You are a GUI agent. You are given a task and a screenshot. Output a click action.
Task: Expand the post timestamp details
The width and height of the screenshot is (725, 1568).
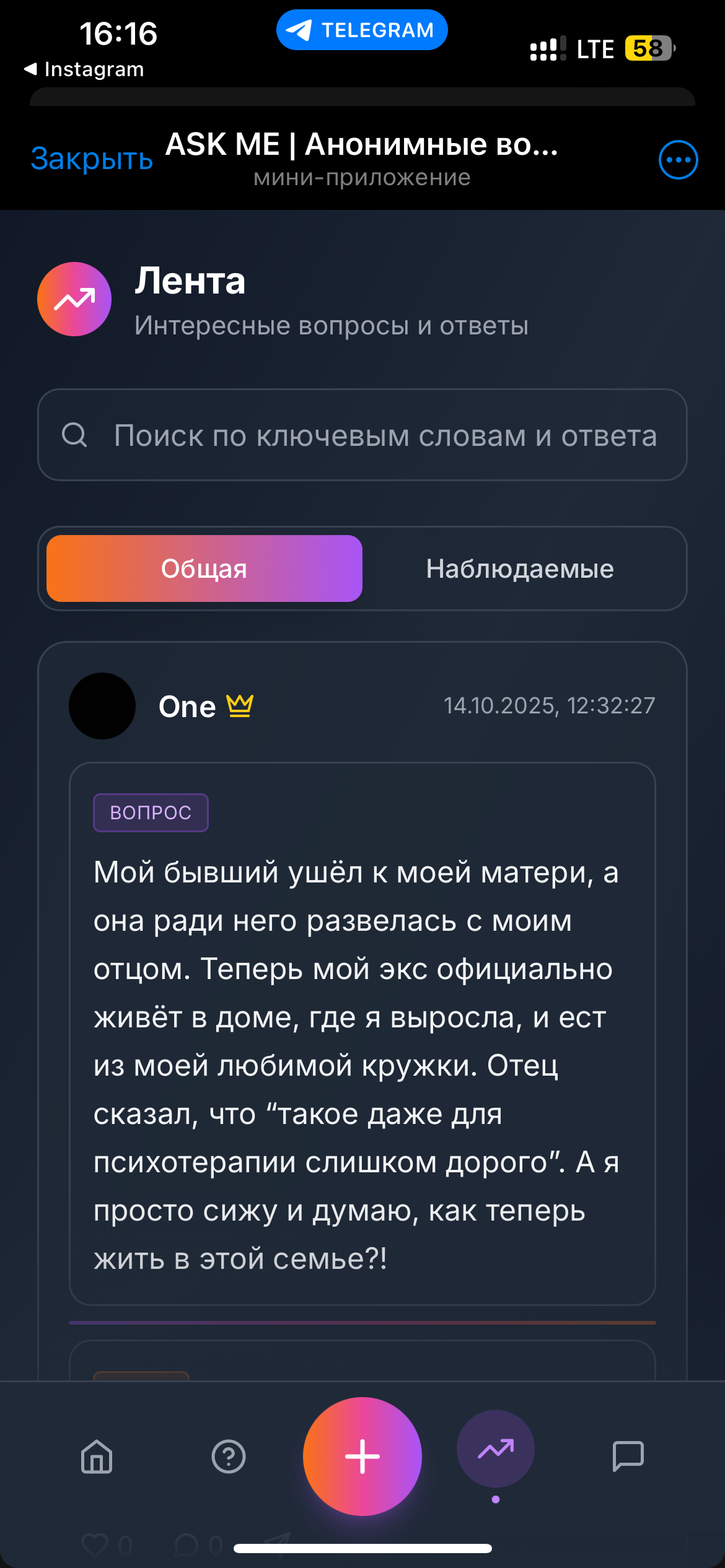[x=550, y=704]
